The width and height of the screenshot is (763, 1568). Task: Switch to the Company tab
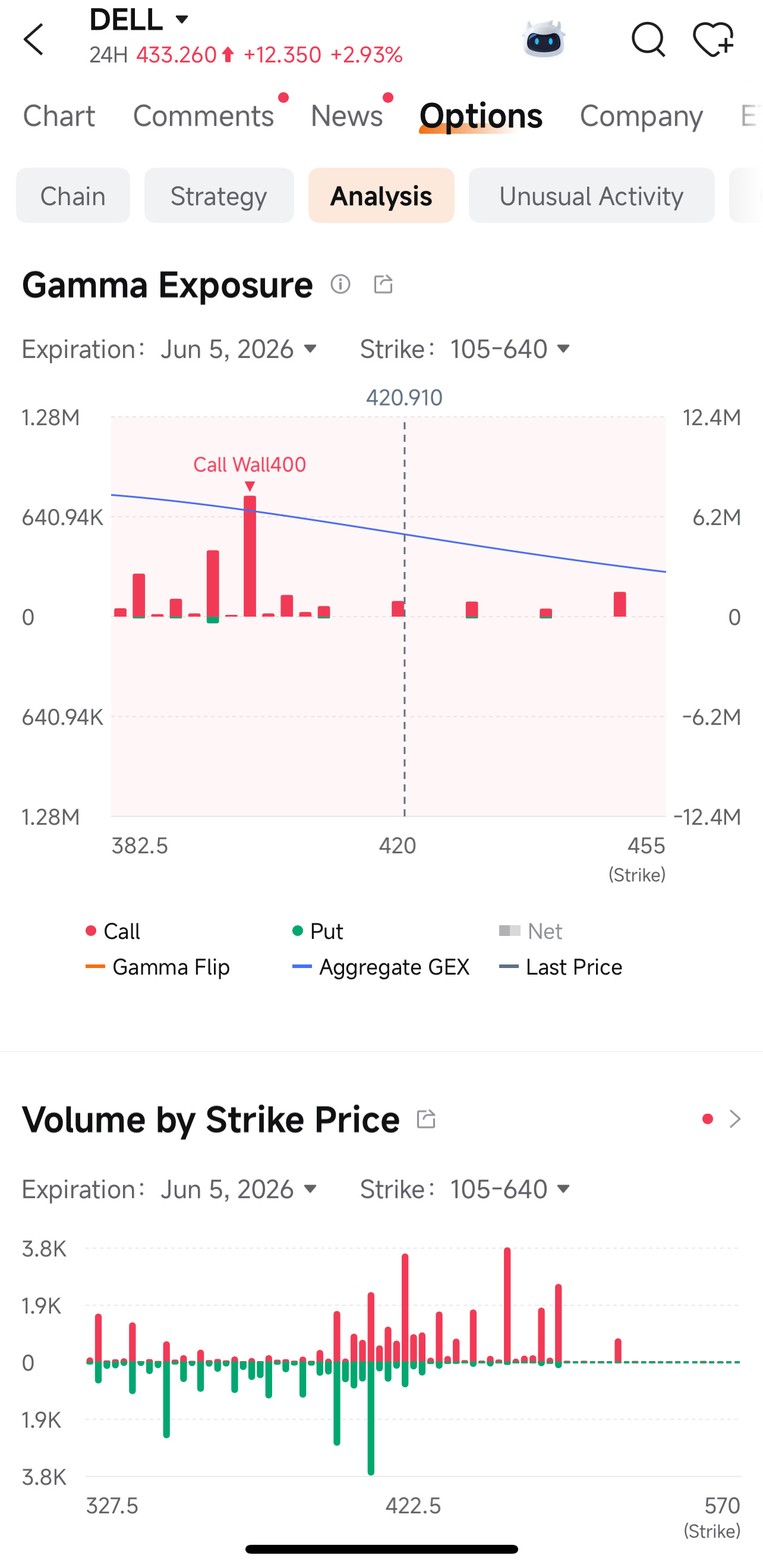click(x=641, y=115)
